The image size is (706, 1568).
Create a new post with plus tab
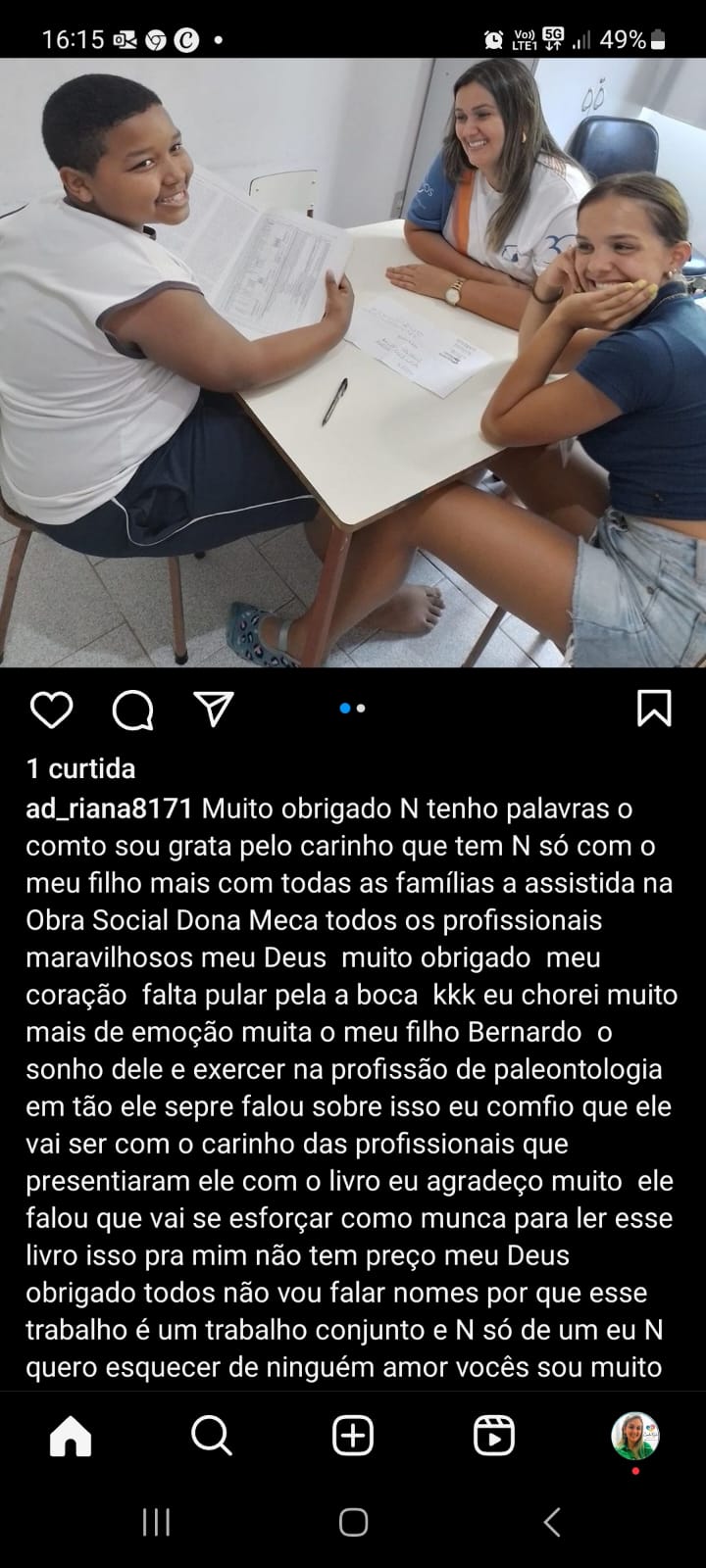click(353, 1437)
